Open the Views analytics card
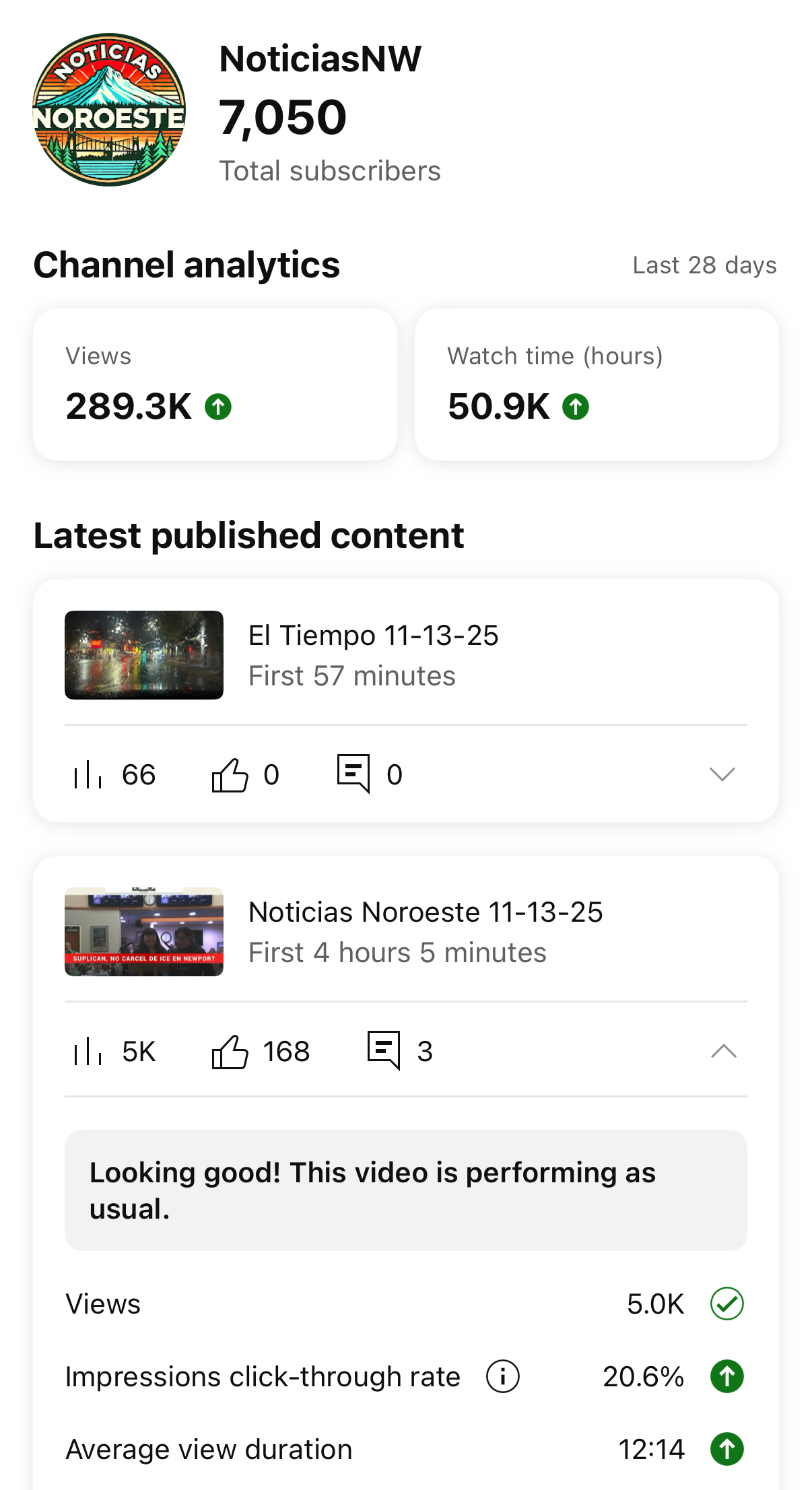 tap(215, 384)
